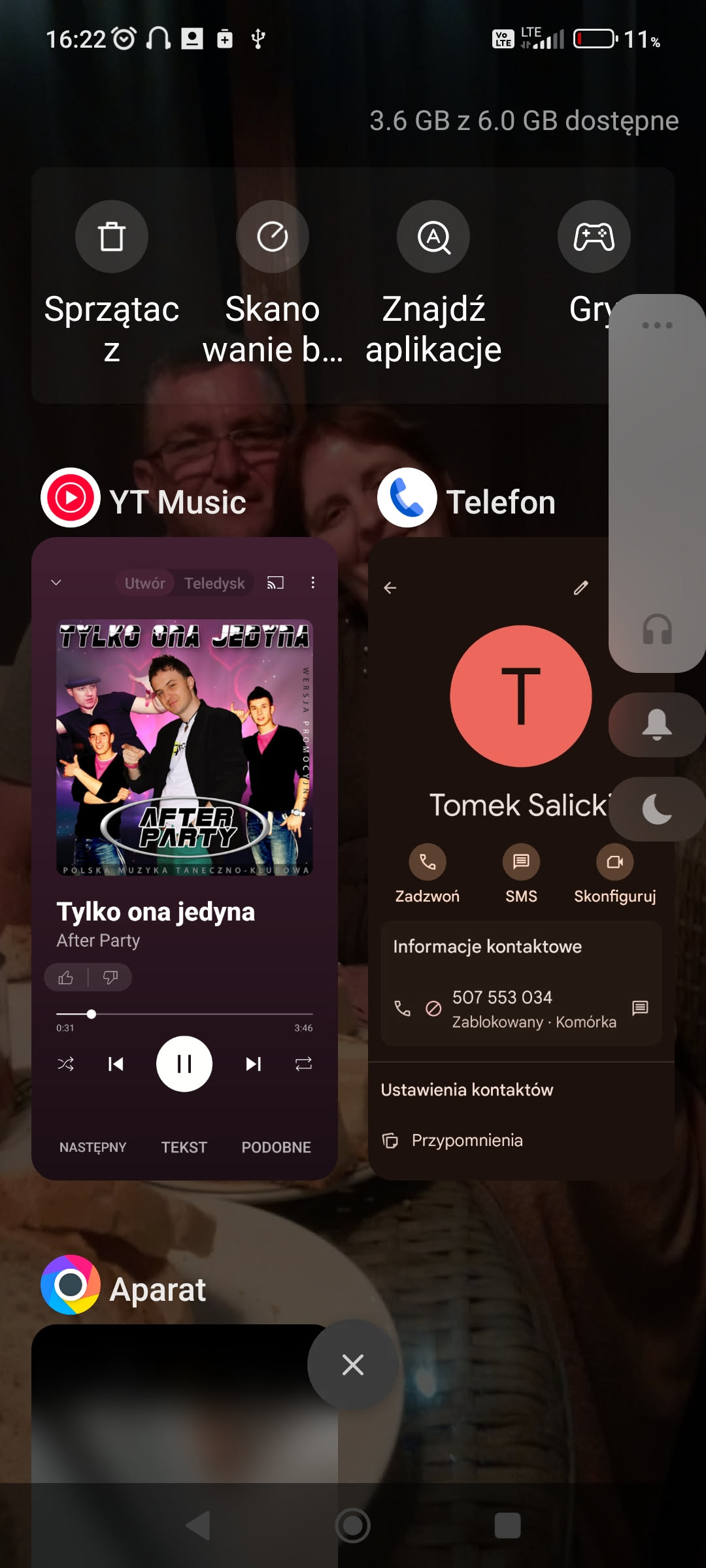Tap the YT Music app icon header
This screenshot has height=1568, width=706.
[x=71, y=498]
